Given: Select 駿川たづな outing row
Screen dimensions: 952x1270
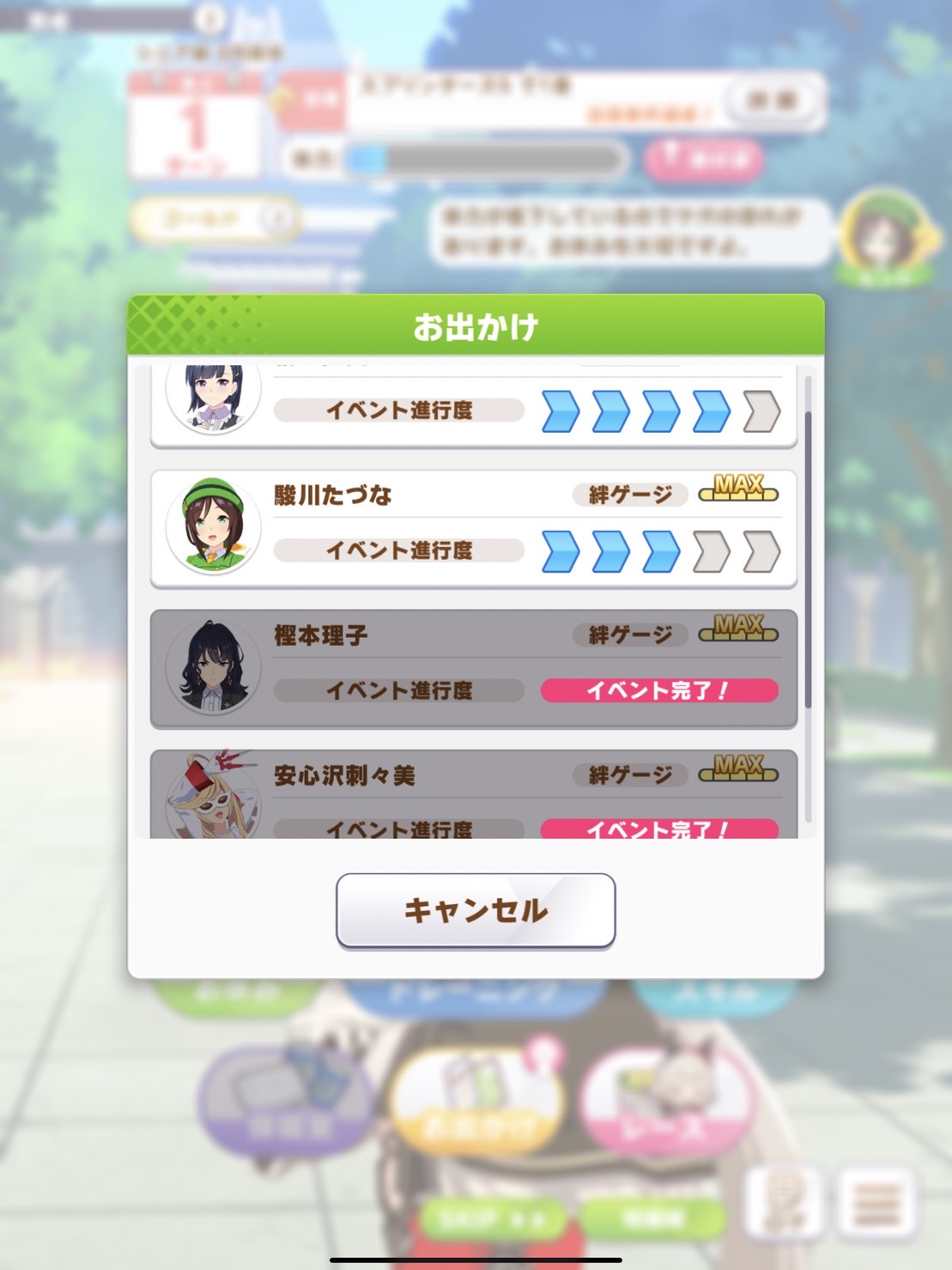Looking at the screenshot, I should coord(474,529).
